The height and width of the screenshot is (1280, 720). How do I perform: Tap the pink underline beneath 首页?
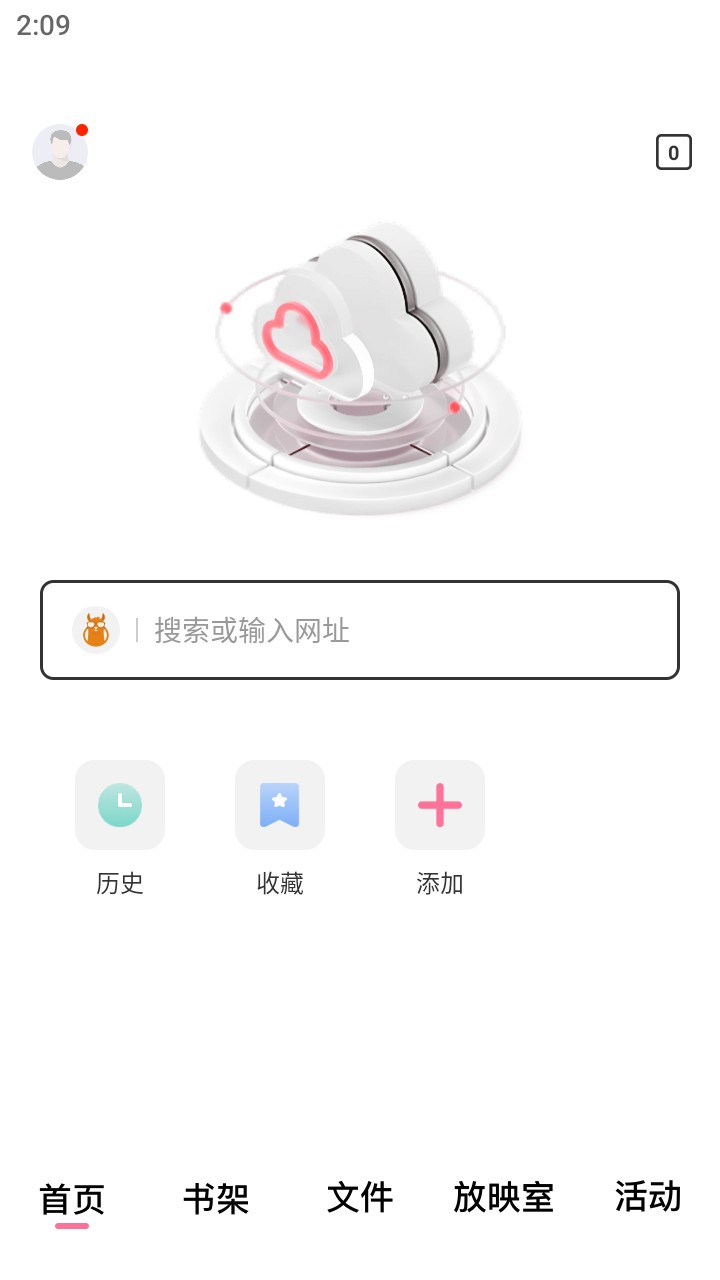click(73, 1227)
